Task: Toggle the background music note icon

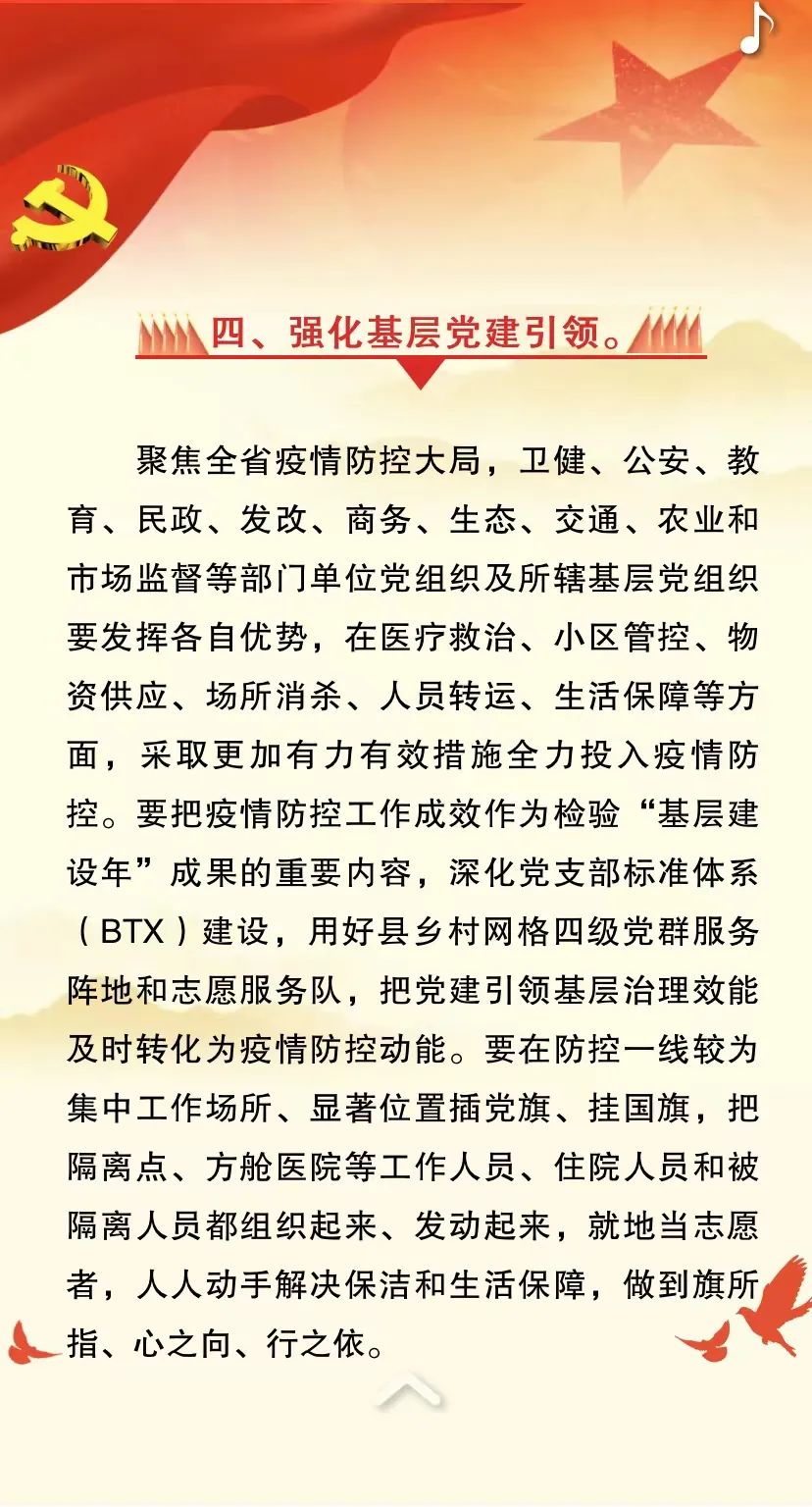Action: 756,29
